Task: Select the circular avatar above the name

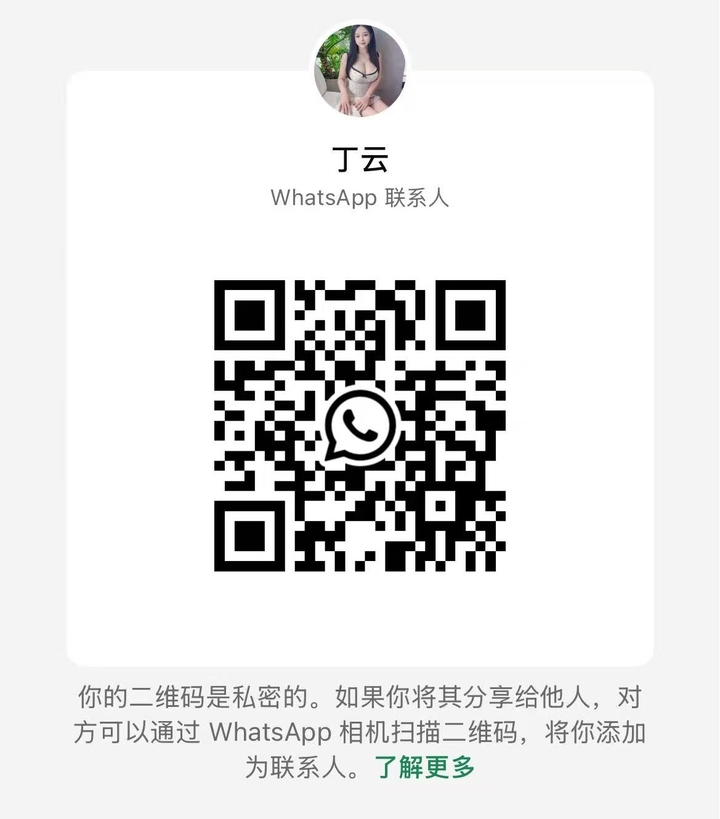Action: [x=360, y=72]
